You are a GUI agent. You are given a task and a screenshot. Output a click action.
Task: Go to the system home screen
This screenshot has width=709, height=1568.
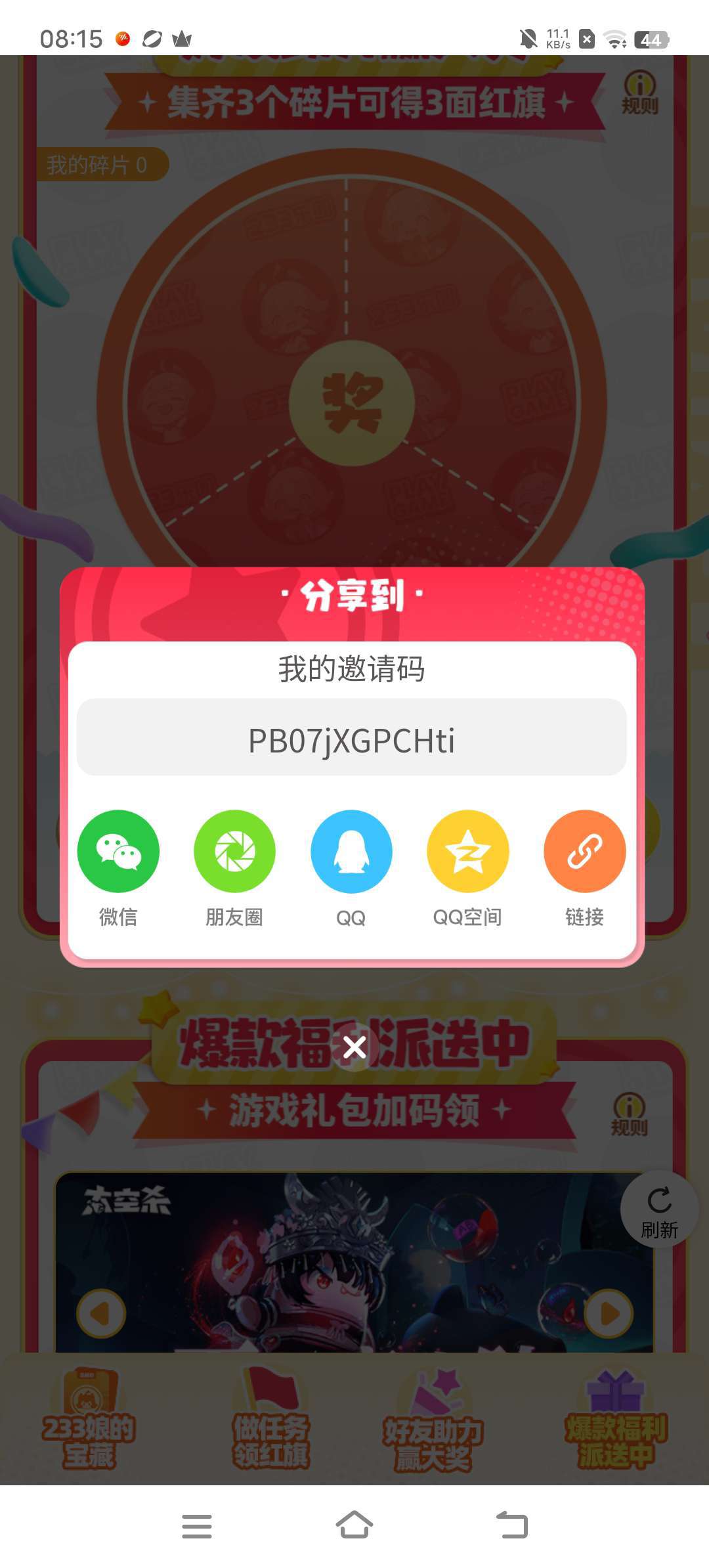354,1525
